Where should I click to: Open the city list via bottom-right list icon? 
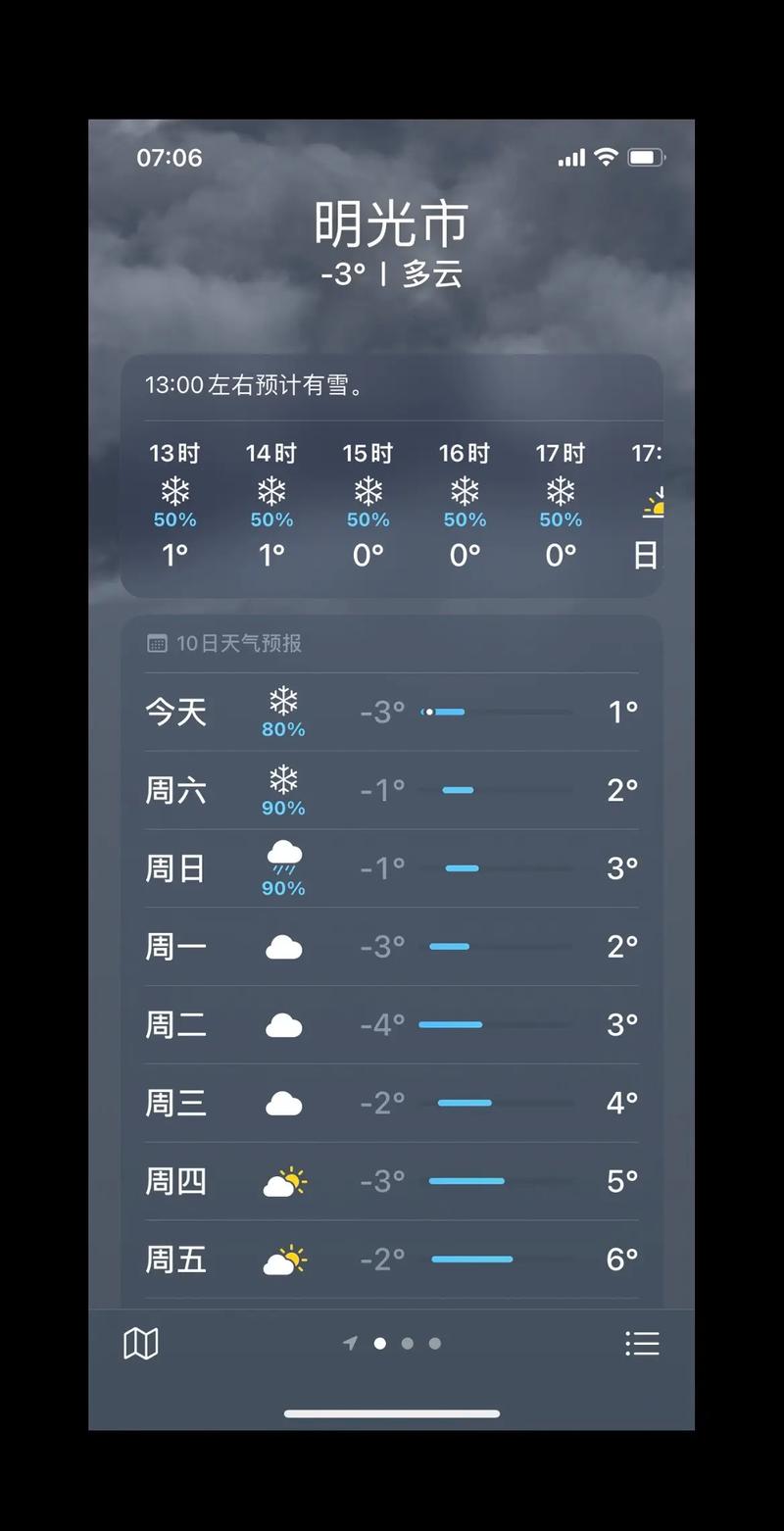pyautogui.click(x=642, y=1343)
